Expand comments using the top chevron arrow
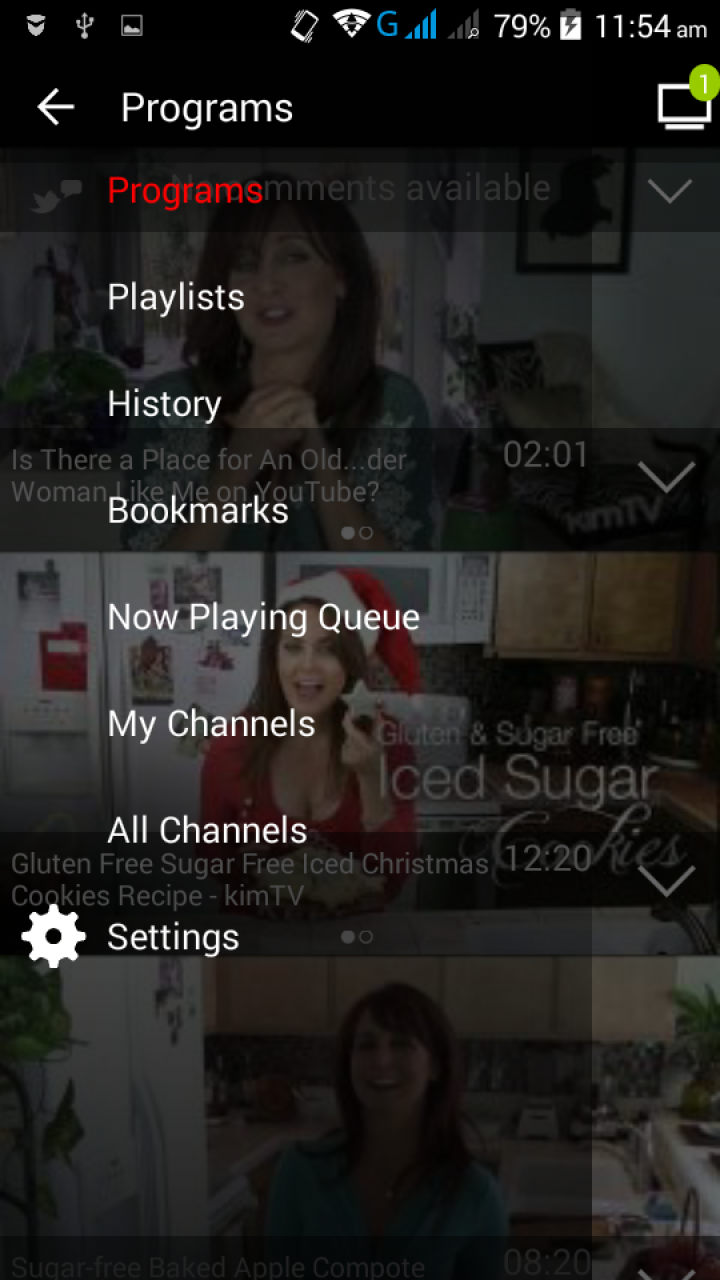 (670, 190)
